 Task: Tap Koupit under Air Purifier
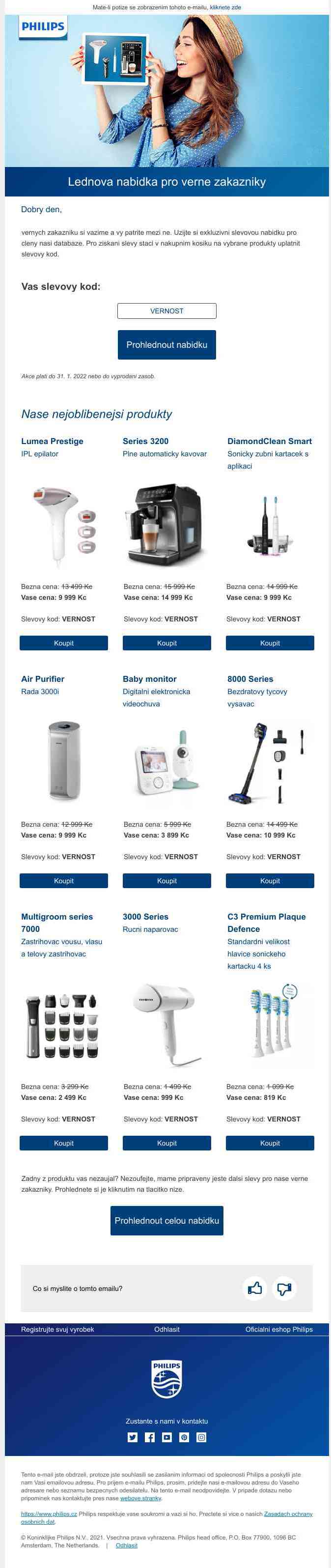pos(63,881)
